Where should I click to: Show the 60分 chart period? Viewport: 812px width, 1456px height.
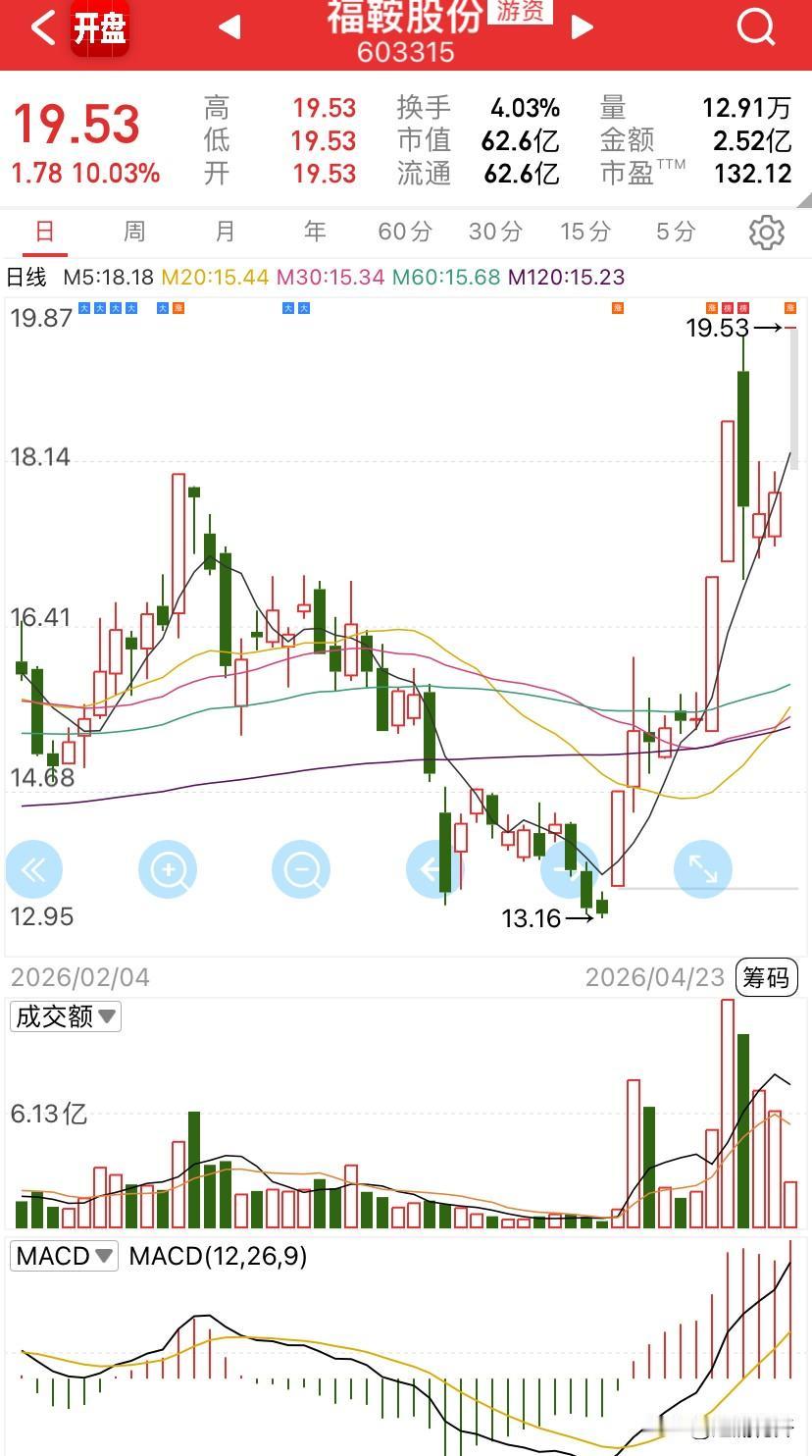point(404,232)
